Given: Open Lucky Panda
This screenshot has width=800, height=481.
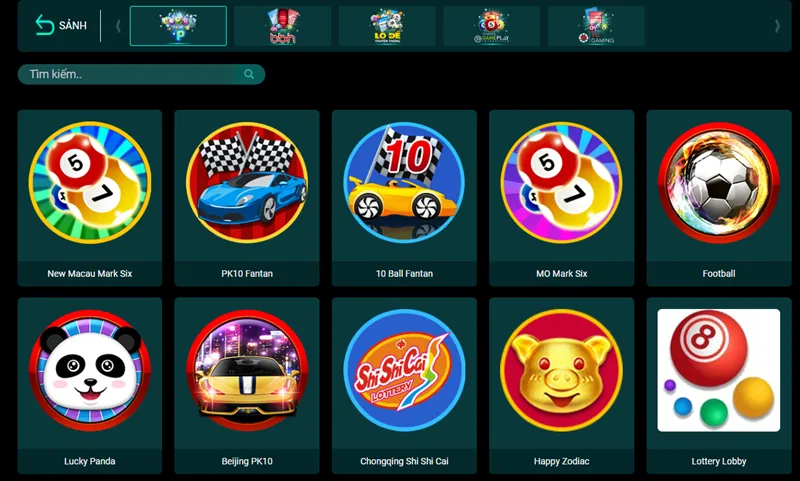Looking at the screenshot, I should (90, 385).
